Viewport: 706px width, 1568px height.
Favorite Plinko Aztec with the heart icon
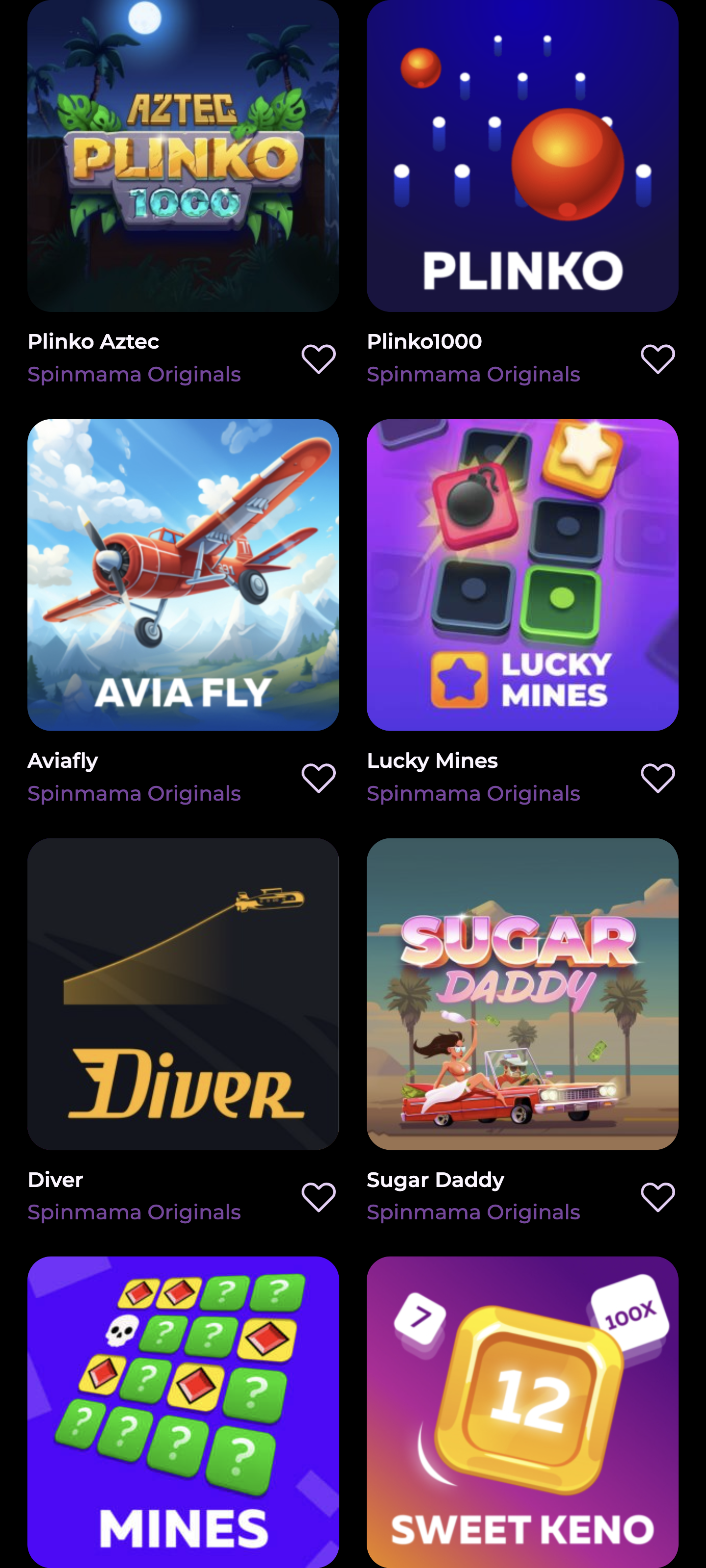coord(318,358)
